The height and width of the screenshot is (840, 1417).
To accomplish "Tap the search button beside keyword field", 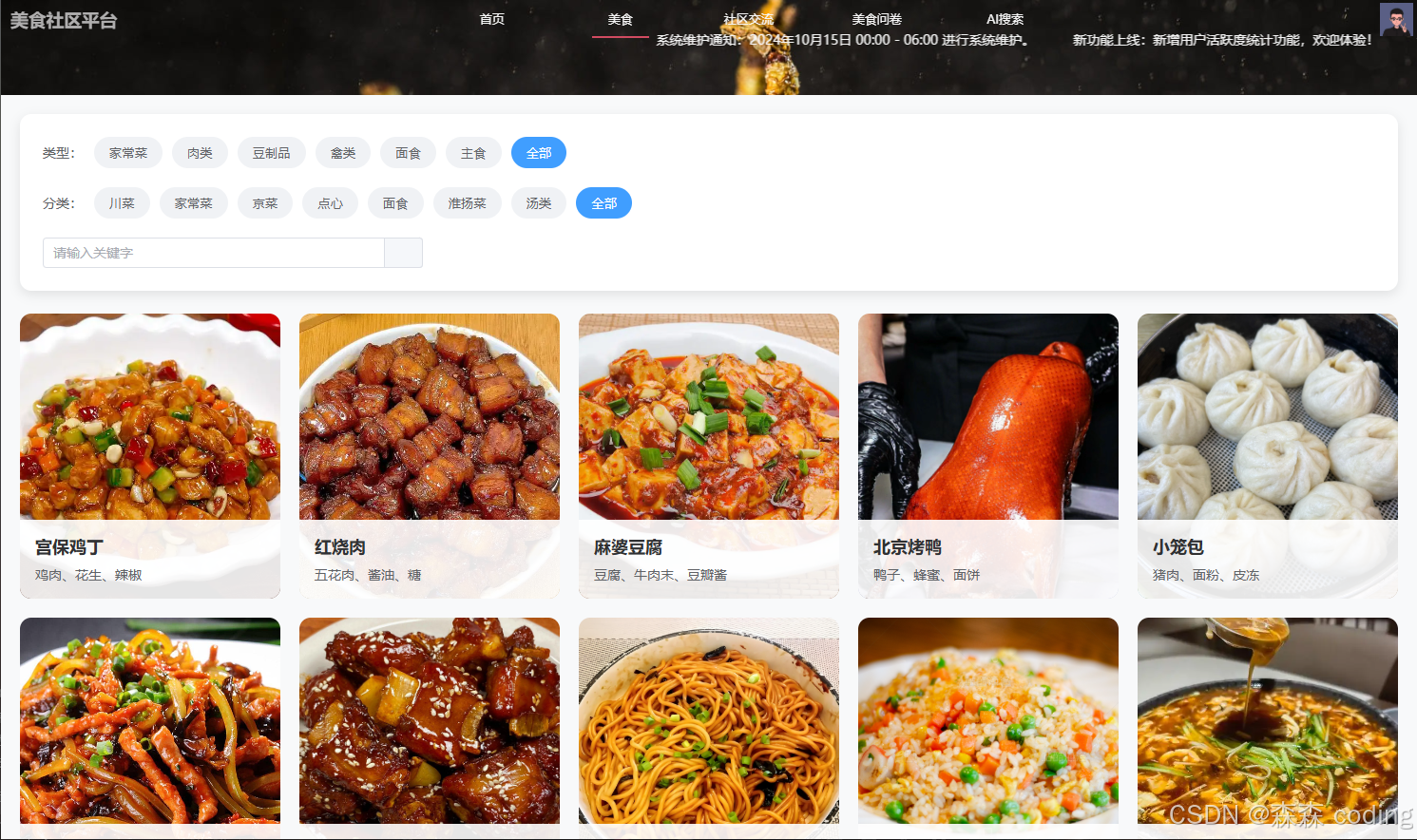I will coord(403,253).
